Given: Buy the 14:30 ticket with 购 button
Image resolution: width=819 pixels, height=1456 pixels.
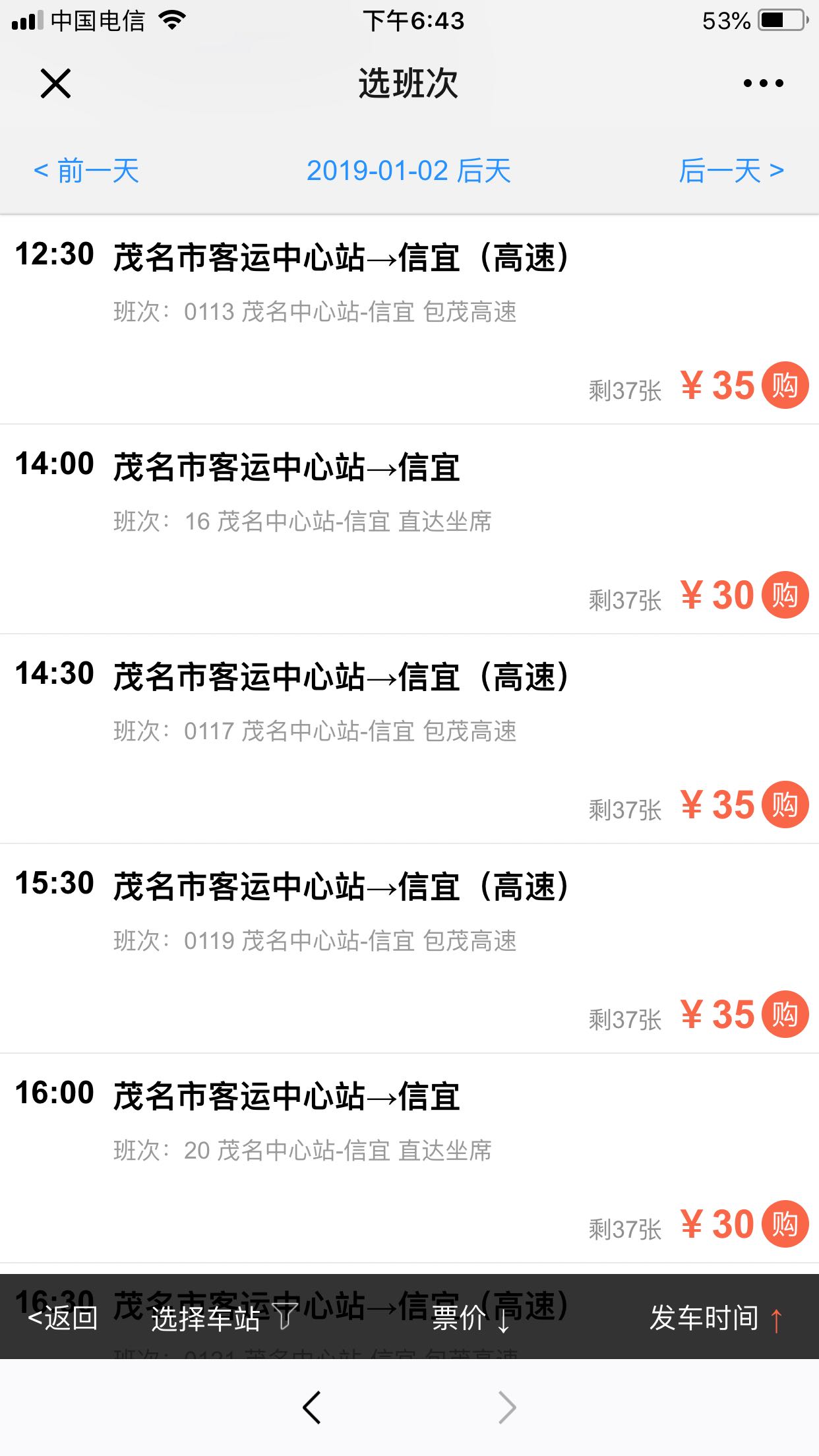Looking at the screenshot, I should click(x=785, y=804).
